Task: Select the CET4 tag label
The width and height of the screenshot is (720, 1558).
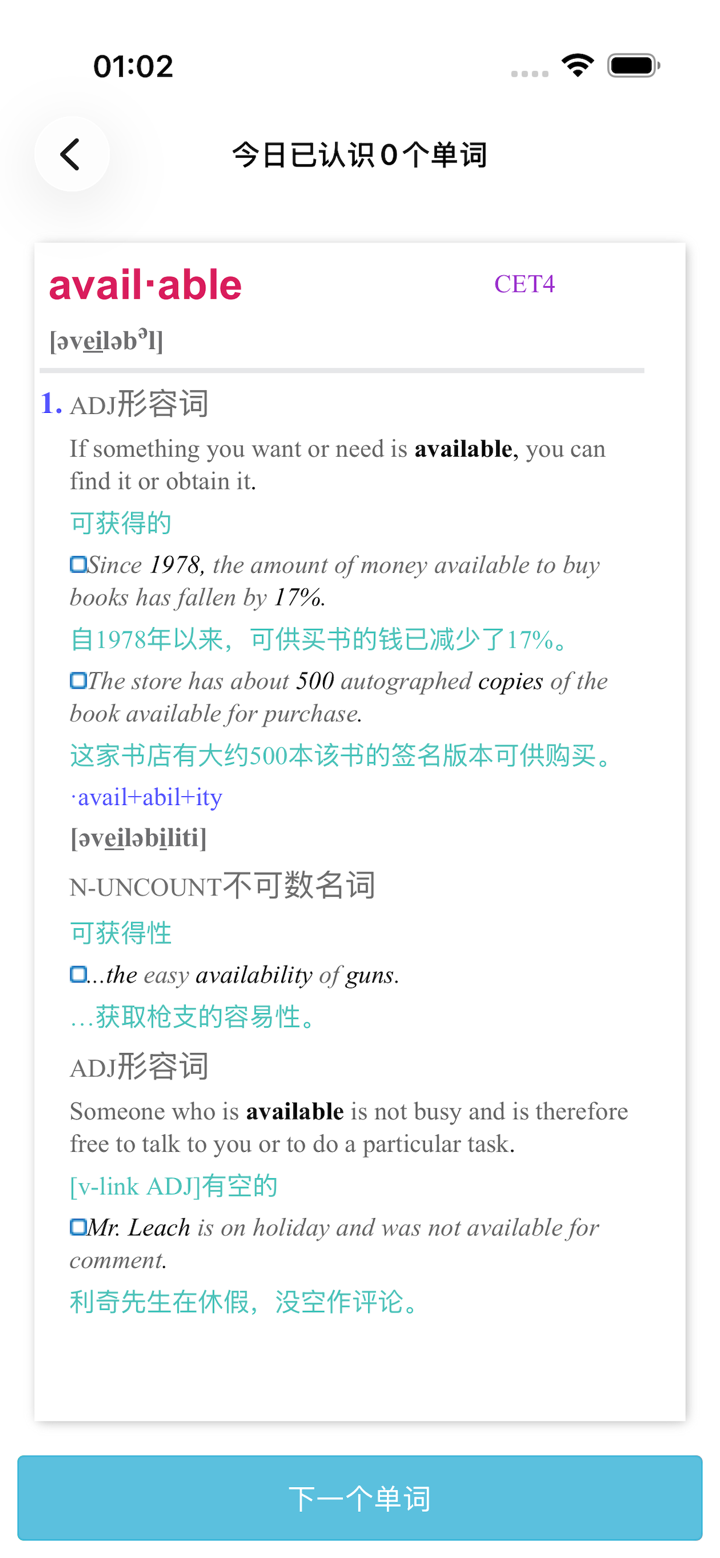Action: pyautogui.click(x=524, y=284)
